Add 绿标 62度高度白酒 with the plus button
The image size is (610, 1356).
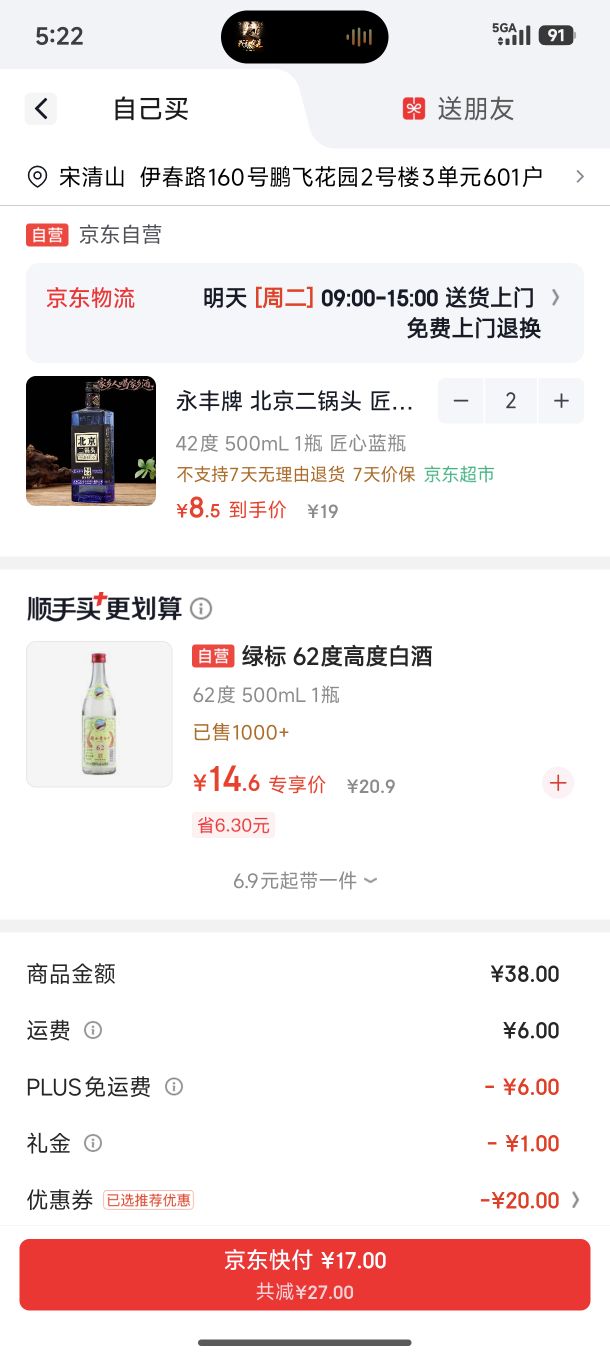pos(558,782)
